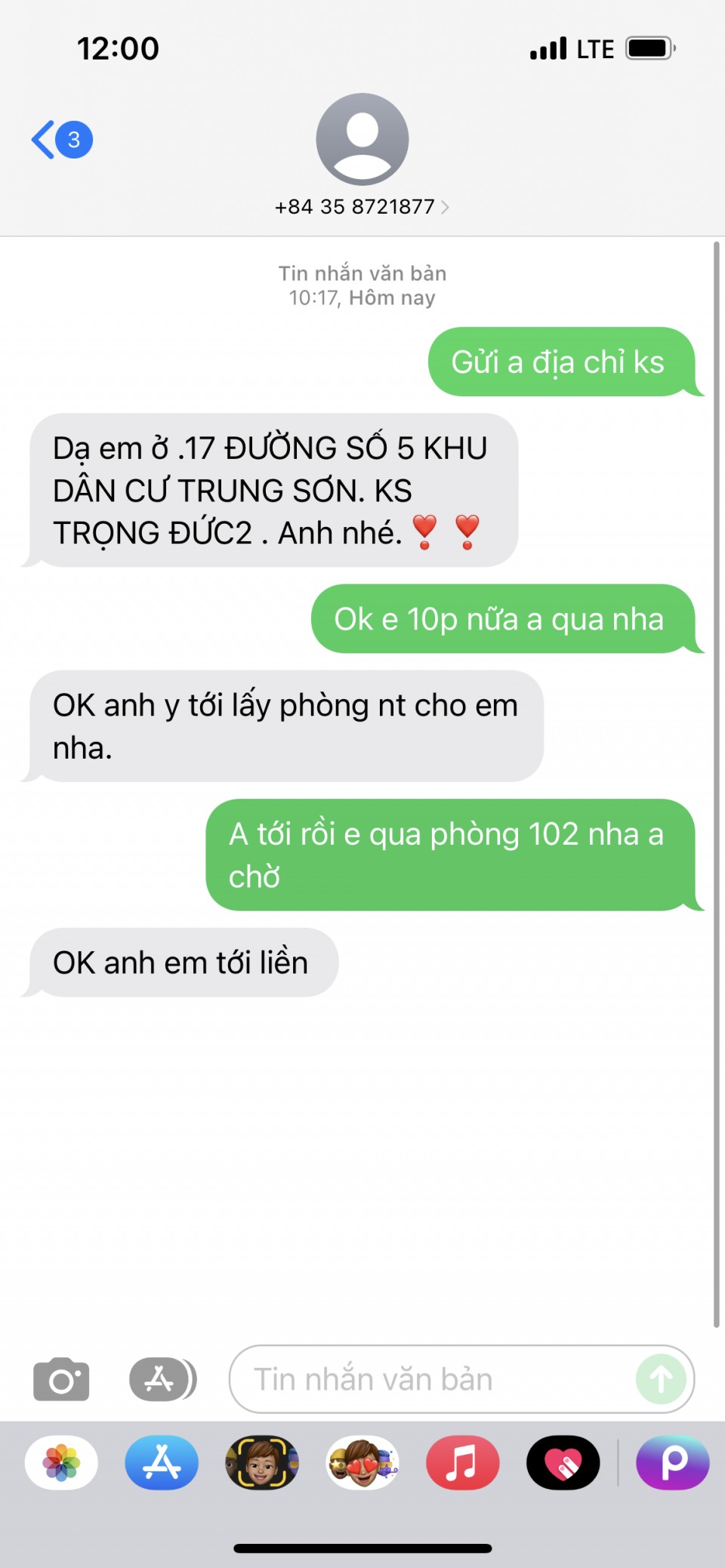Image resolution: width=725 pixels, height=1568 pixels.
Task: Open the purple P app in the drawer
Action: 672,1462
